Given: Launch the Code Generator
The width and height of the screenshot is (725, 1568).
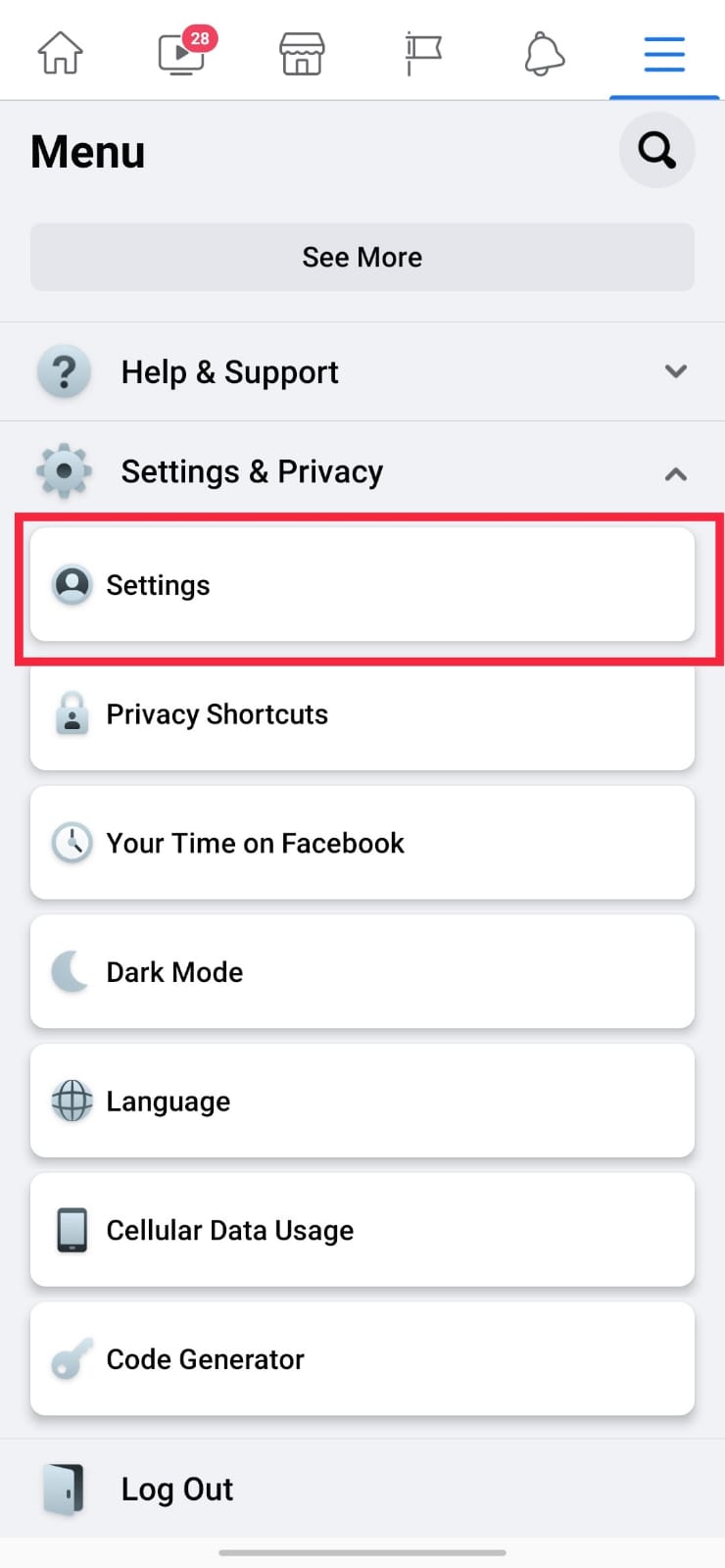Looking at the screenshot, I should 362,1359.
